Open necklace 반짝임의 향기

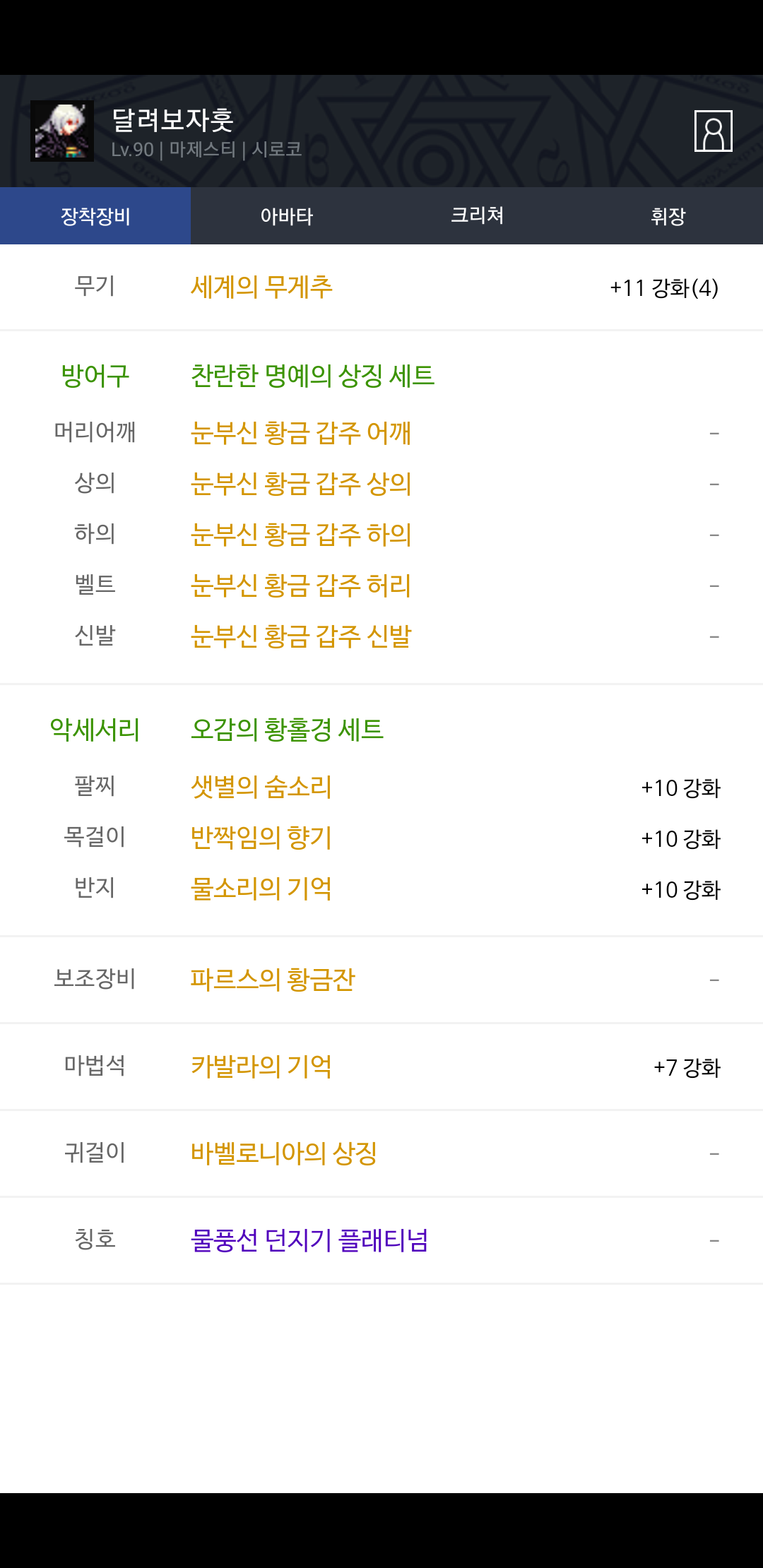pyautogui.click(x=261, y=837)
